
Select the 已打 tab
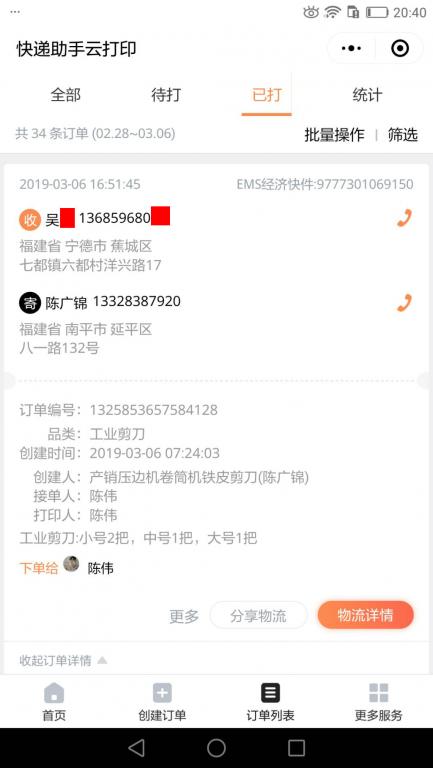(266, 95)
